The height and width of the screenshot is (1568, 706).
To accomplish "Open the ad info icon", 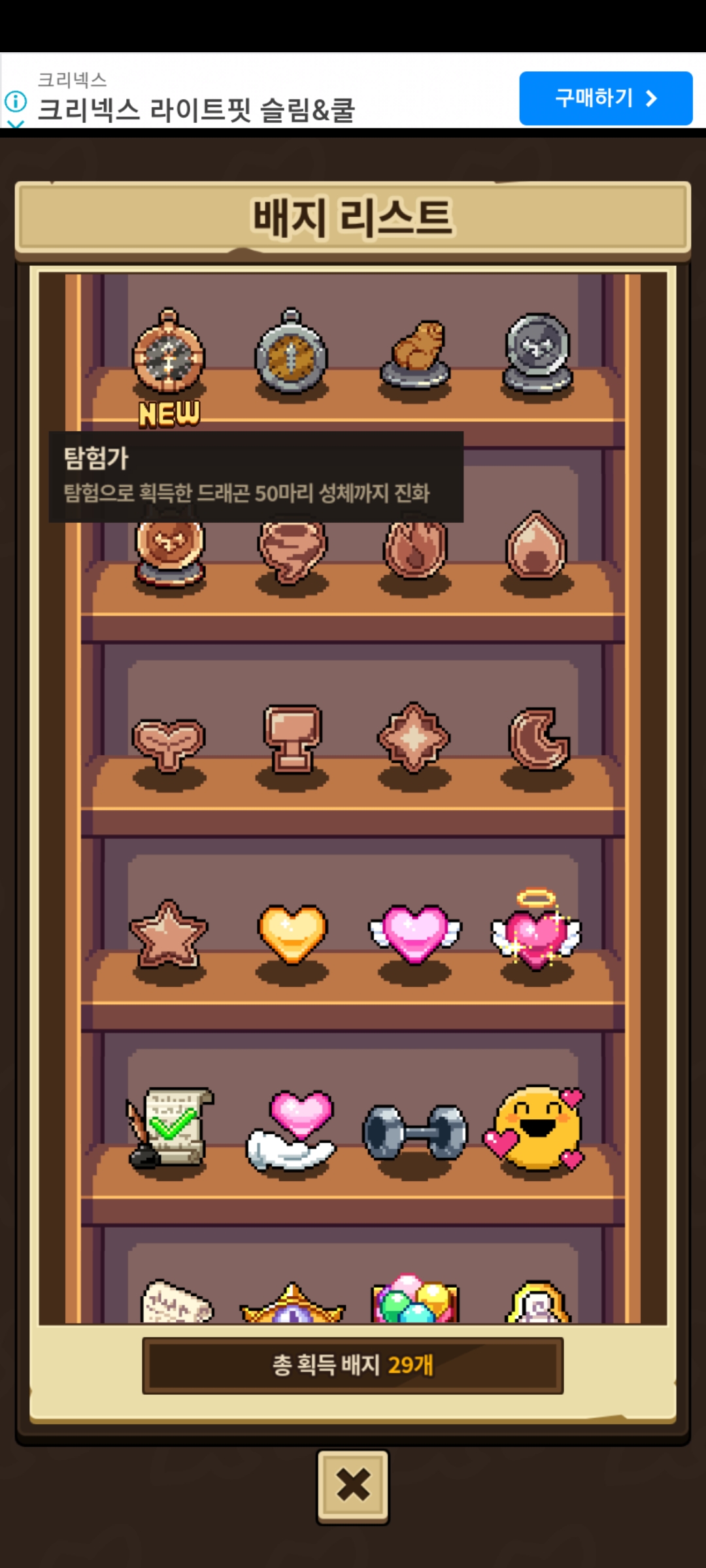I will (x=16, y=101).
